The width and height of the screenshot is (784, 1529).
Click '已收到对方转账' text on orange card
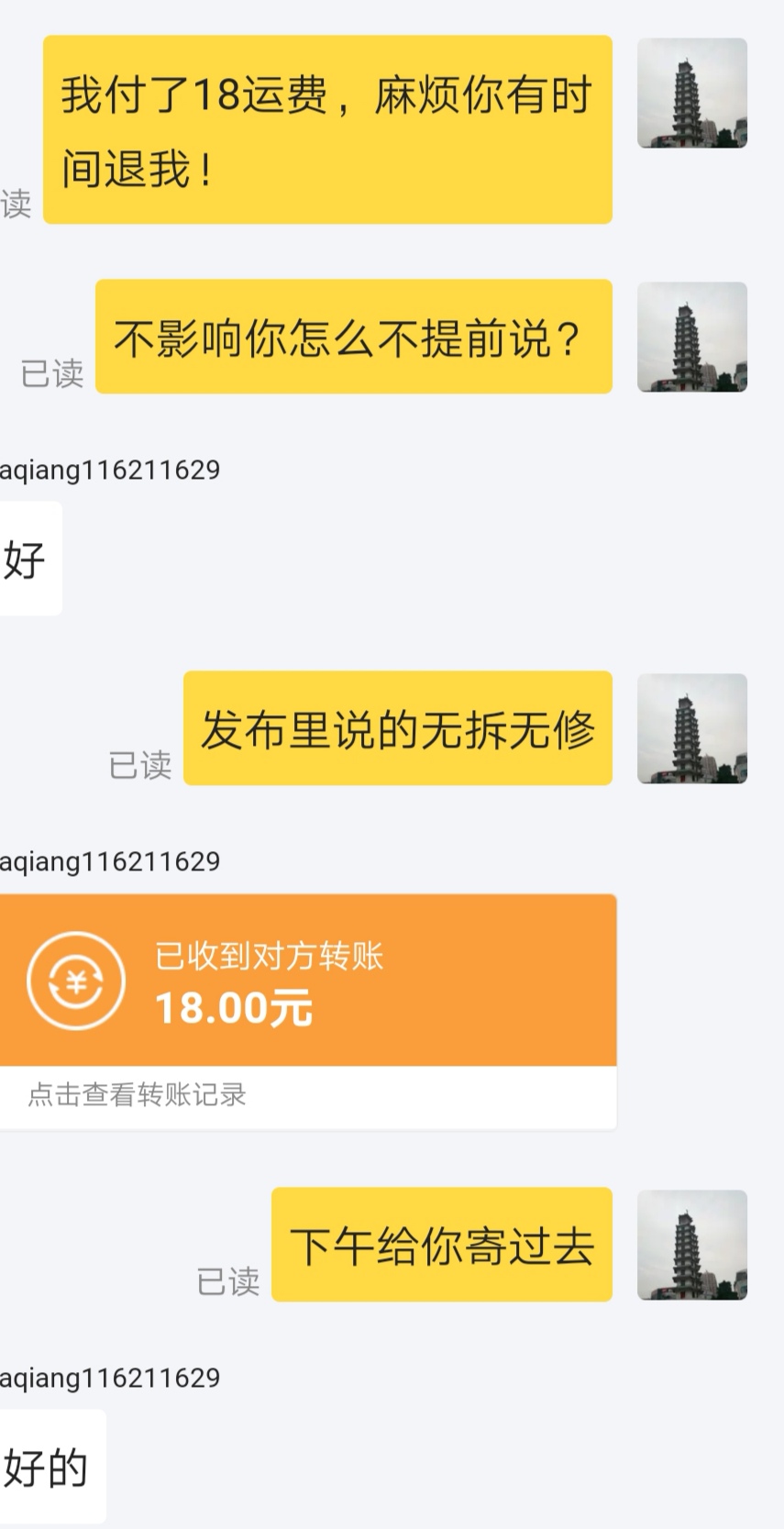coord(271,956)
